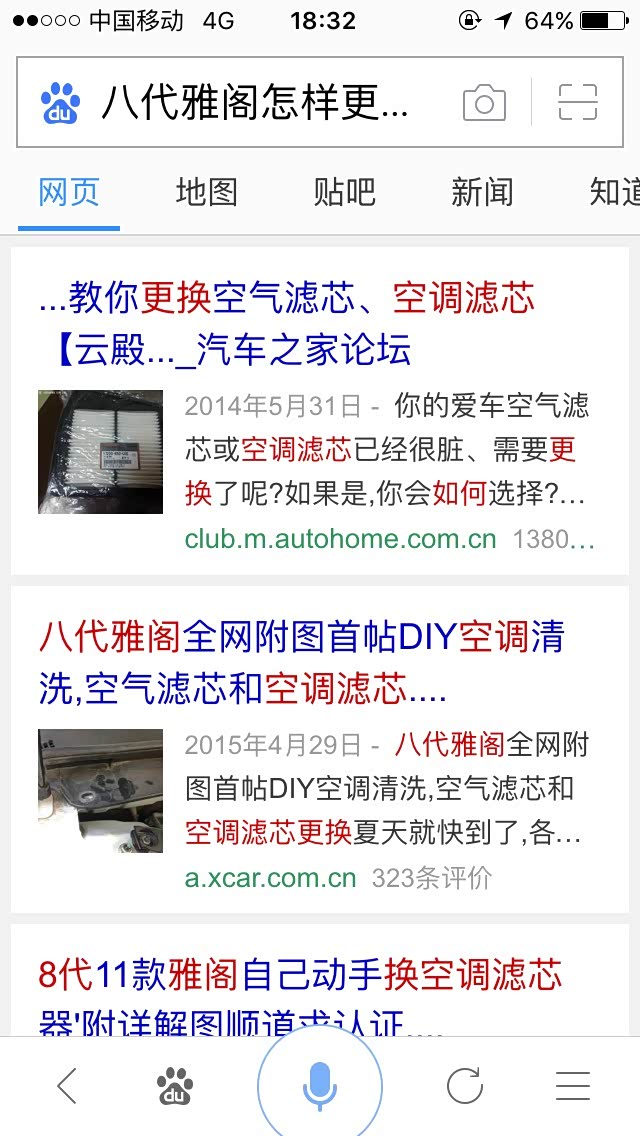This screenshot has height=1136, width=640.
Task: Start voice search with the microphone
Action: tap(320, 1086)
